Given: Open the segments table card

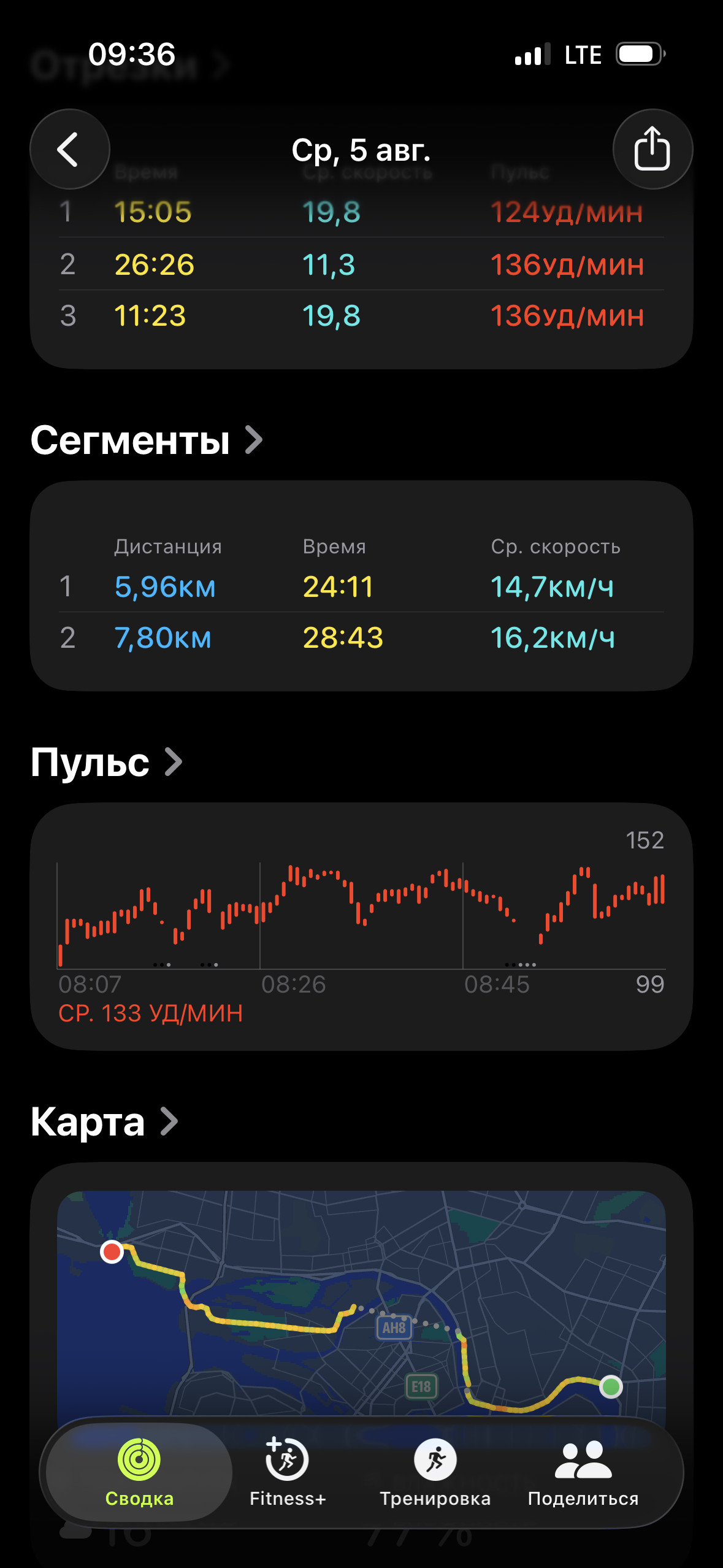Looking at the screenshot, I should [361, 586].
